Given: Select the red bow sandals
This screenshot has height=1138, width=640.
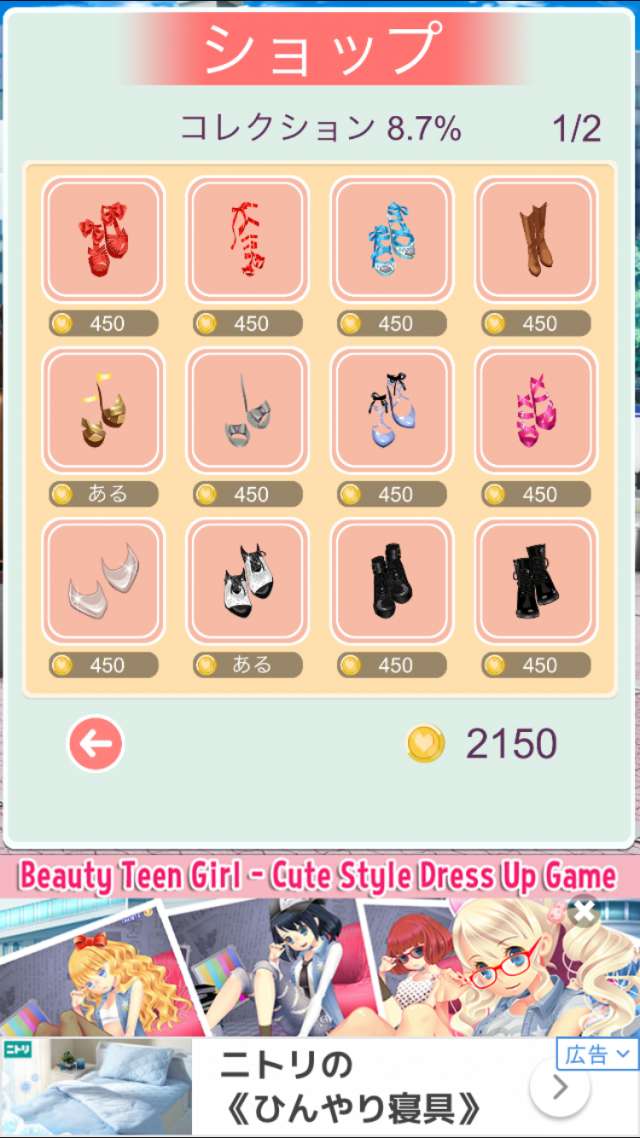Looking at the screenshot, I should (x=103, y=240).
